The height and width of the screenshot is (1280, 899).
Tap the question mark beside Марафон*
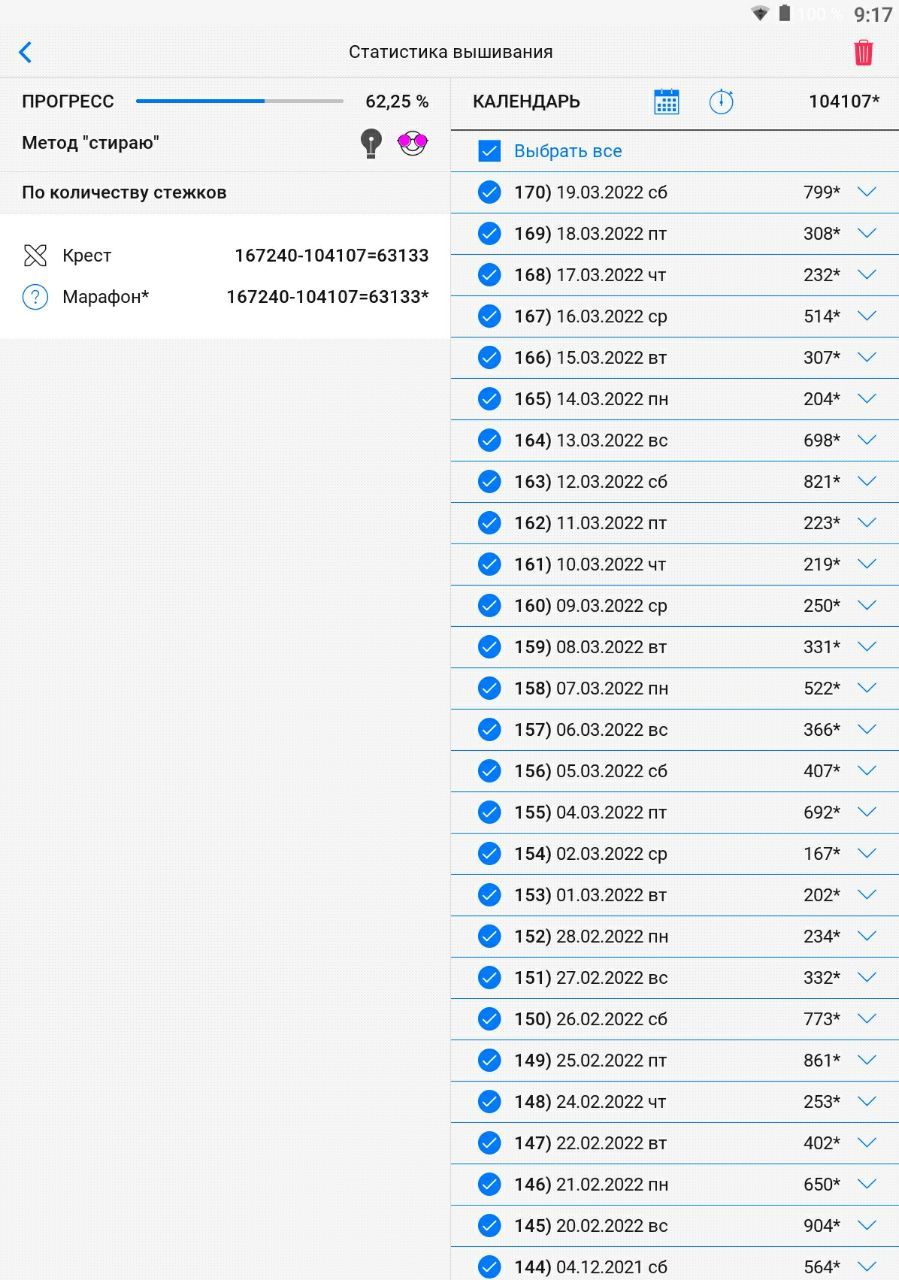click(x=35, y=297)
